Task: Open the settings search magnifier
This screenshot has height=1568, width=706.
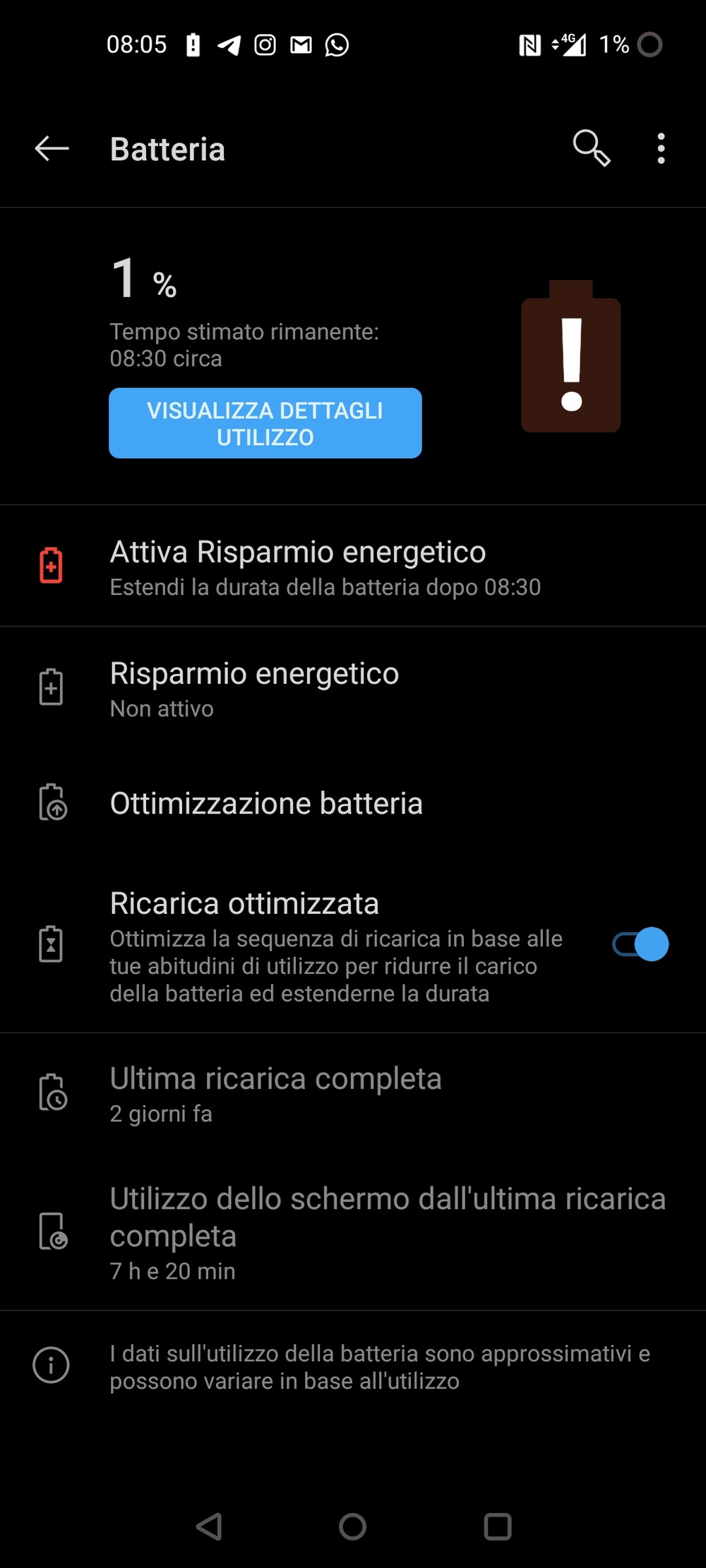Action: coord(591,148)
